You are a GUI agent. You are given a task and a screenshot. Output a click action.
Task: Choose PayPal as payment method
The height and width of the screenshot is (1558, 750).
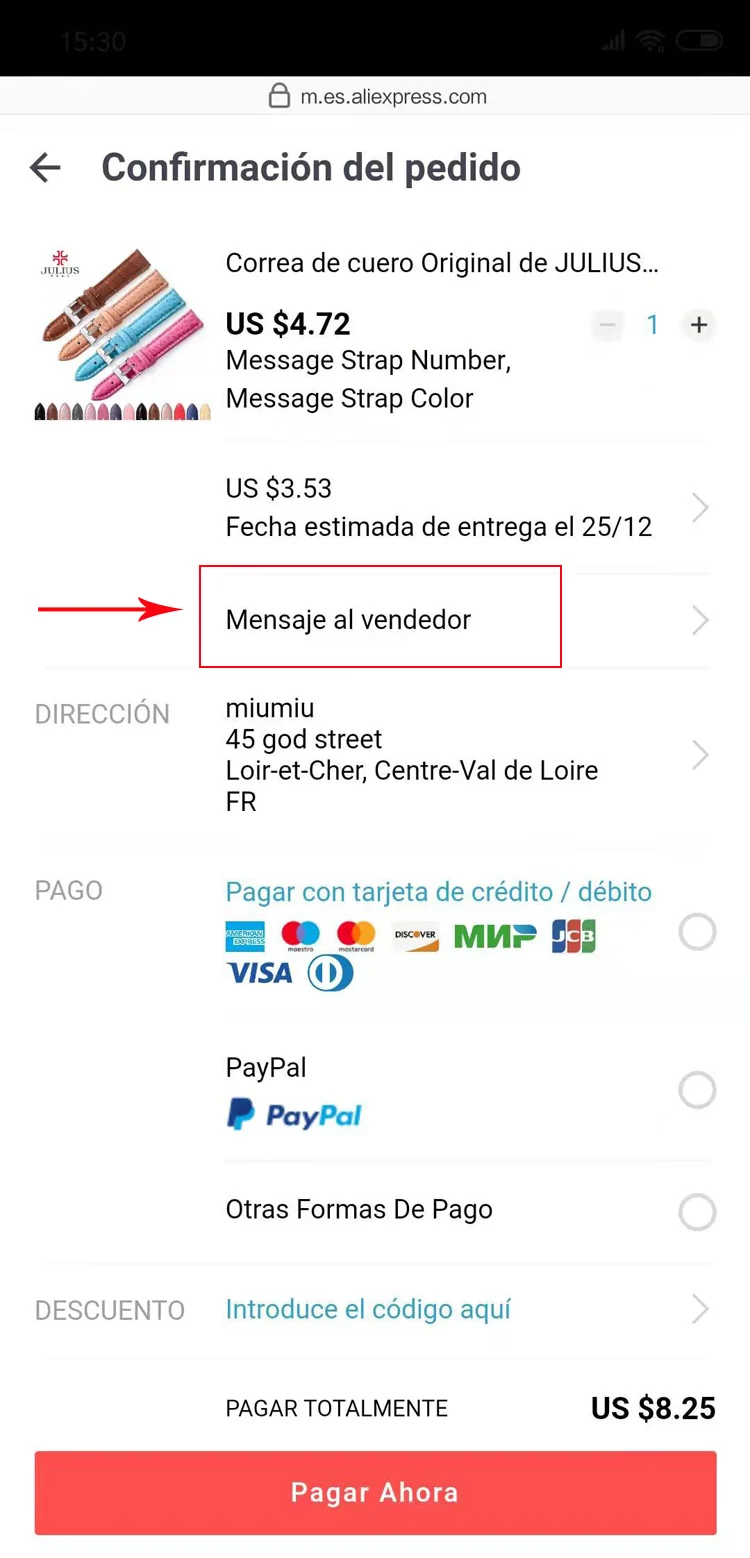coord(697,1089)
